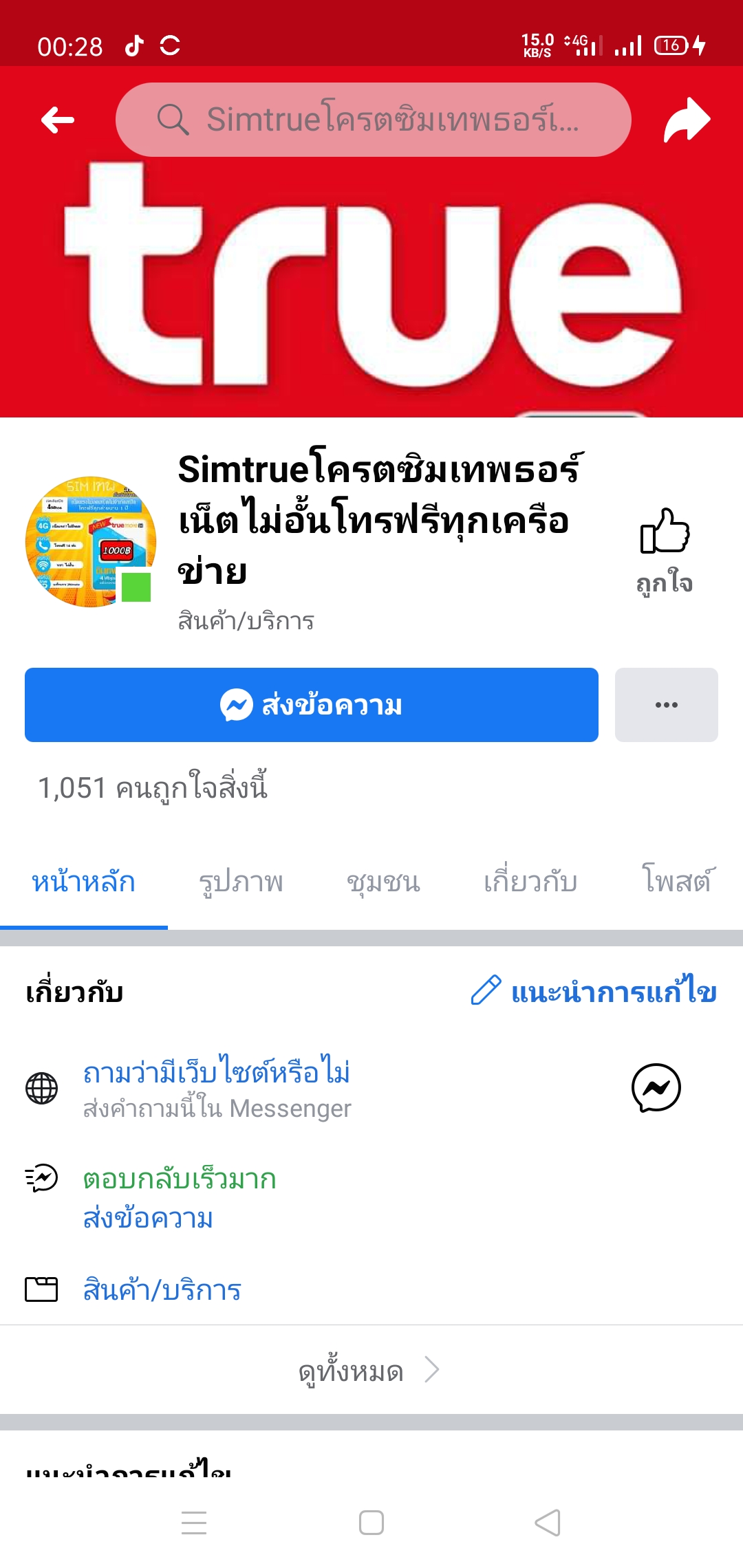Open the three-dot more options button

coord(667,705)
